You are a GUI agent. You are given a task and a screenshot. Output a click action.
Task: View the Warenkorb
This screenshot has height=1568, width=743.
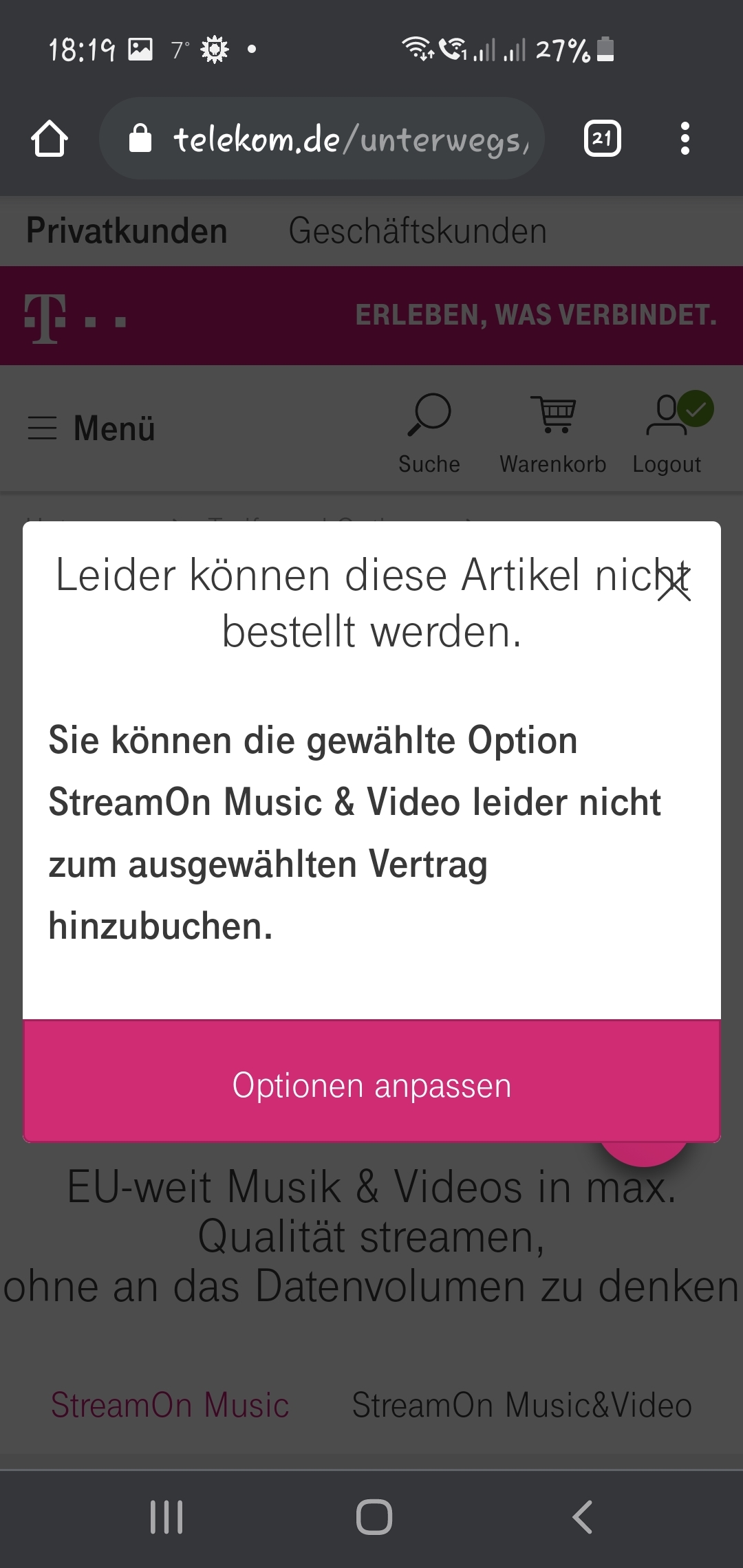[x=552, y=433]
